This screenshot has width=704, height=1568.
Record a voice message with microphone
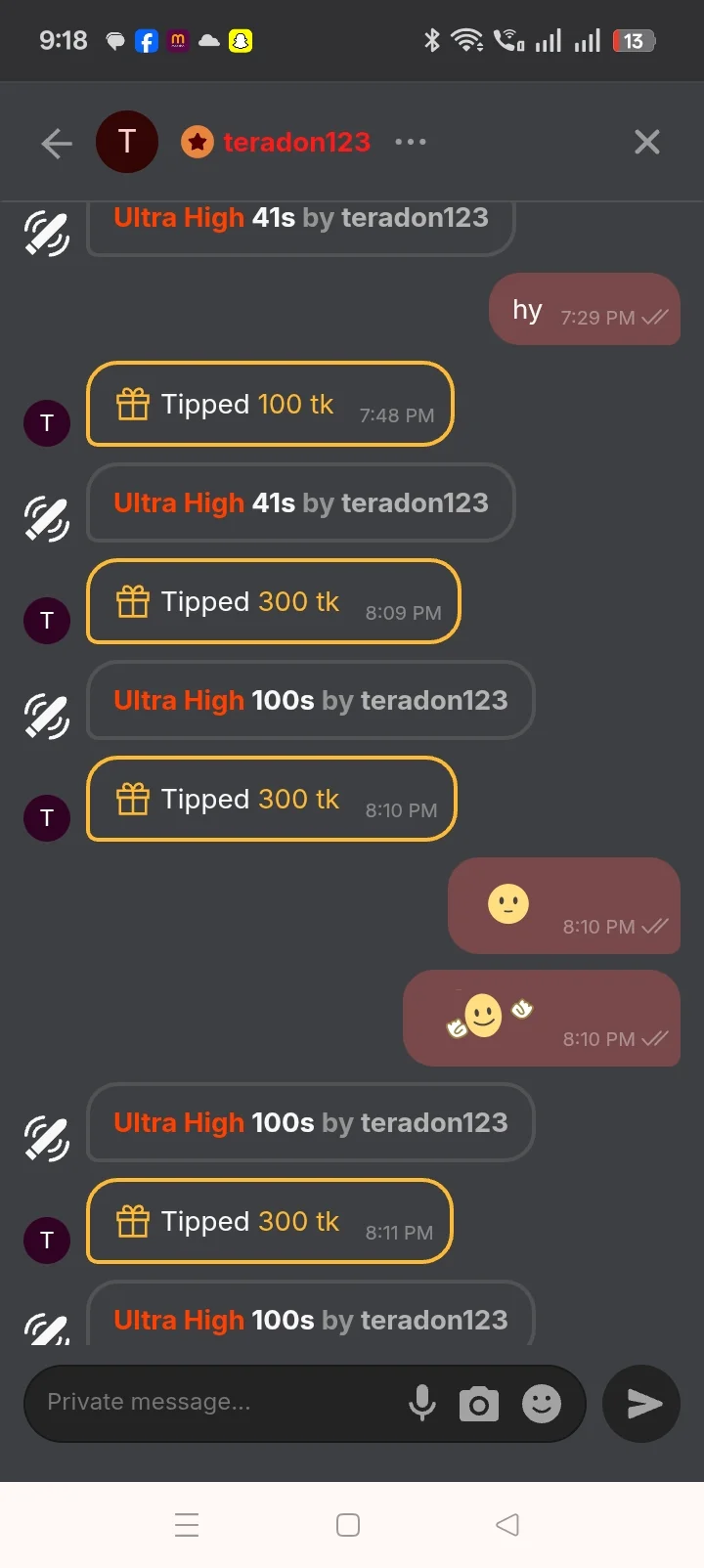[422, 1404]
